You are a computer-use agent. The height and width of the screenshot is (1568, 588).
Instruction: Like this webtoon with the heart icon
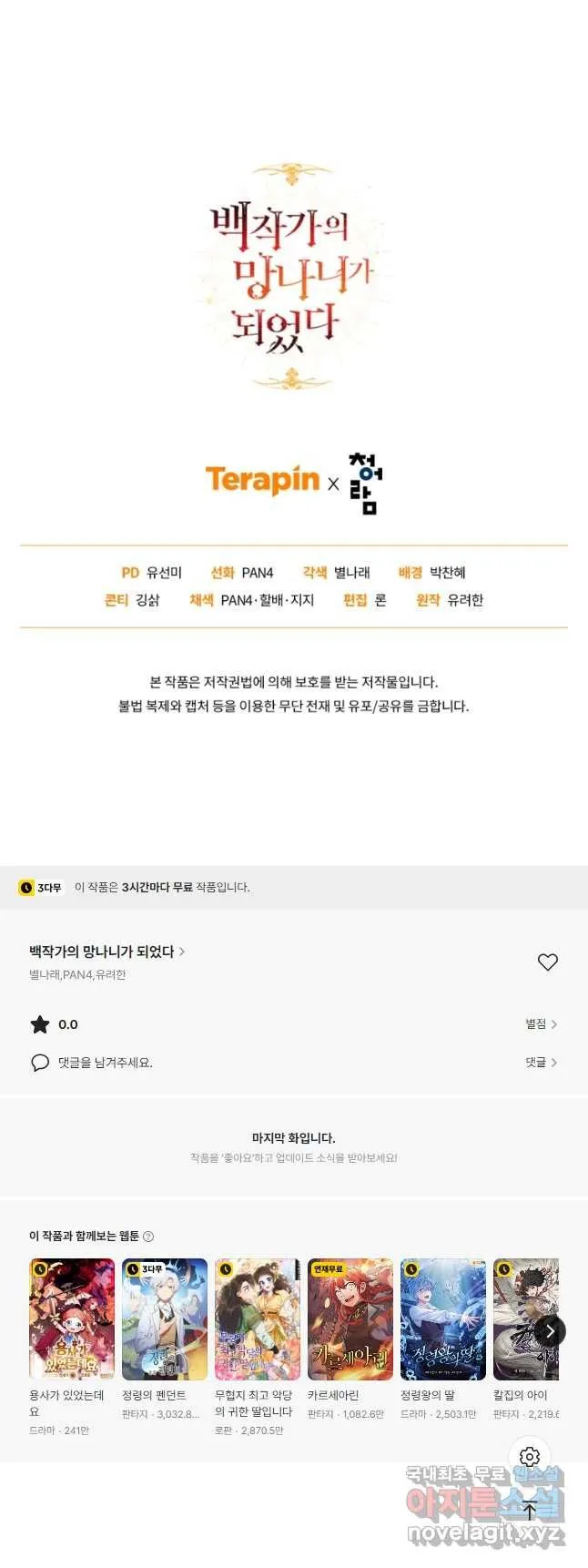click(x=547, y=962)
